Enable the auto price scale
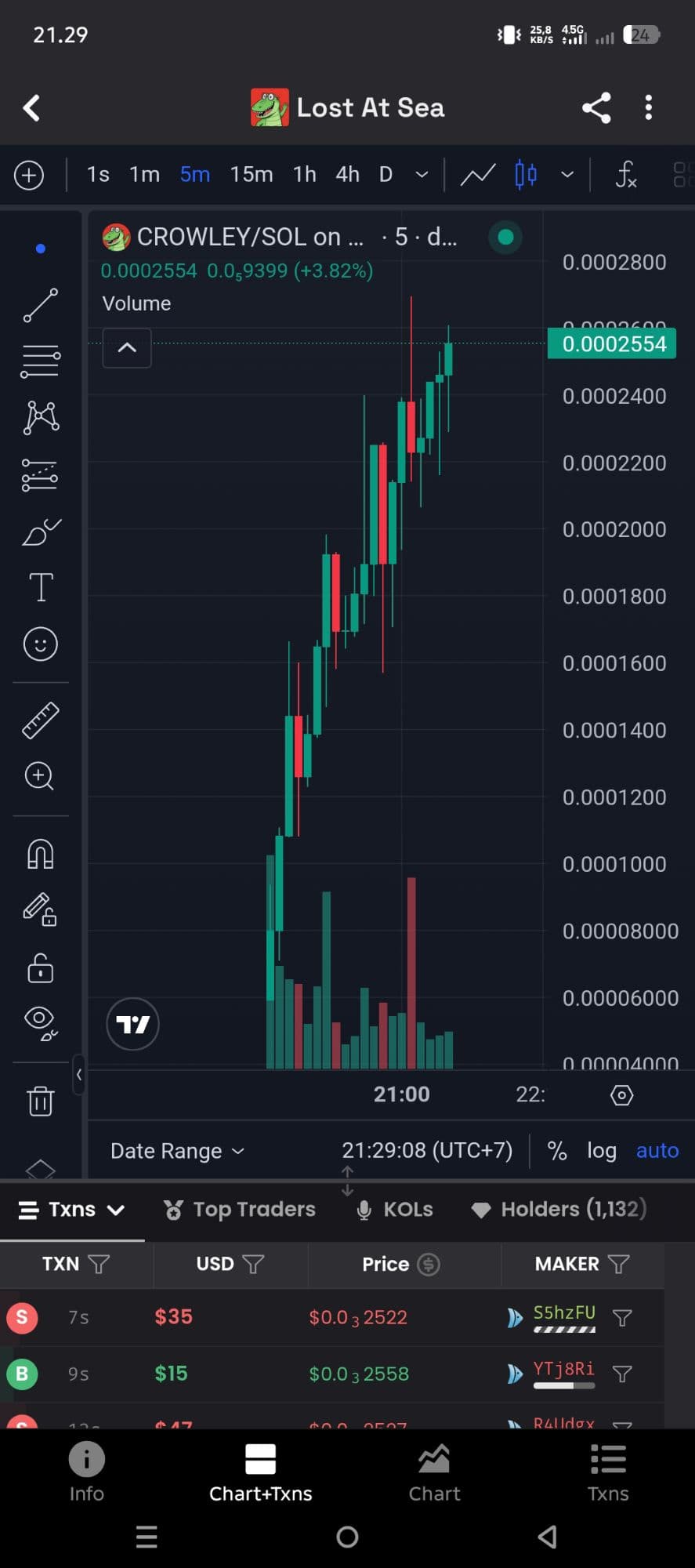This screenshot has width=695, height=1568. click(x=657, y=1151)
